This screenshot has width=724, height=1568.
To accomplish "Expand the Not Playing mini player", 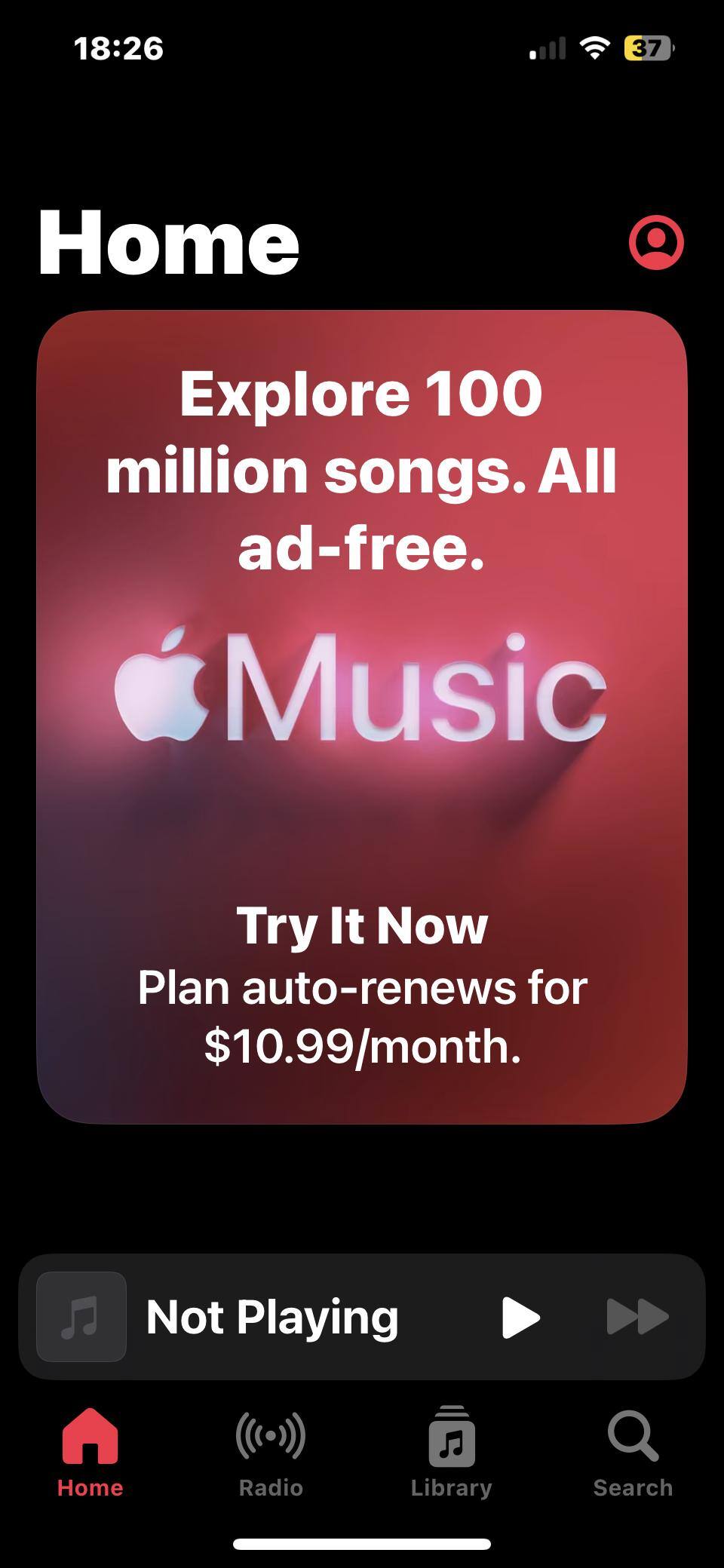I will pyautogui.click(x=271, y=1318).
